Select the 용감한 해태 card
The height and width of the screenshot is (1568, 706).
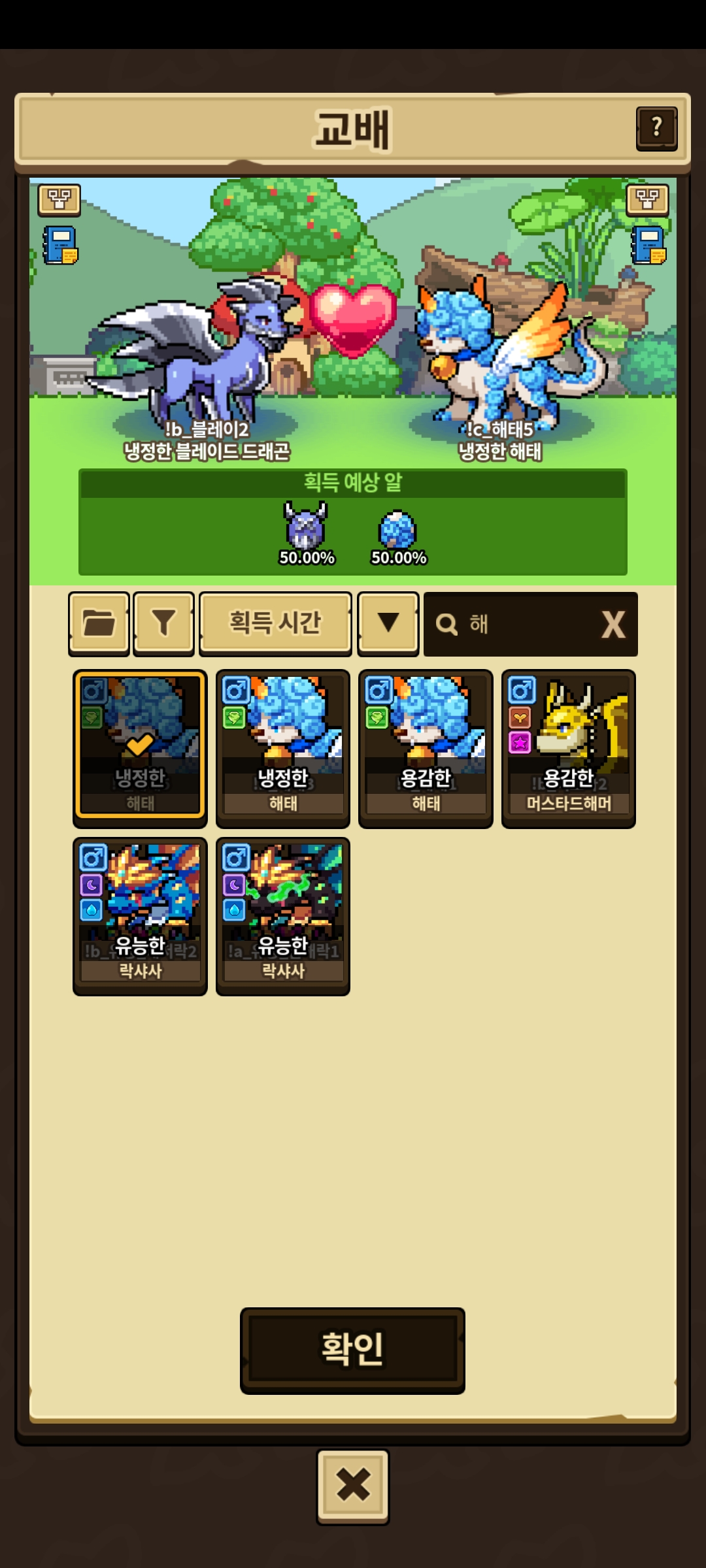tap(426, 748)
